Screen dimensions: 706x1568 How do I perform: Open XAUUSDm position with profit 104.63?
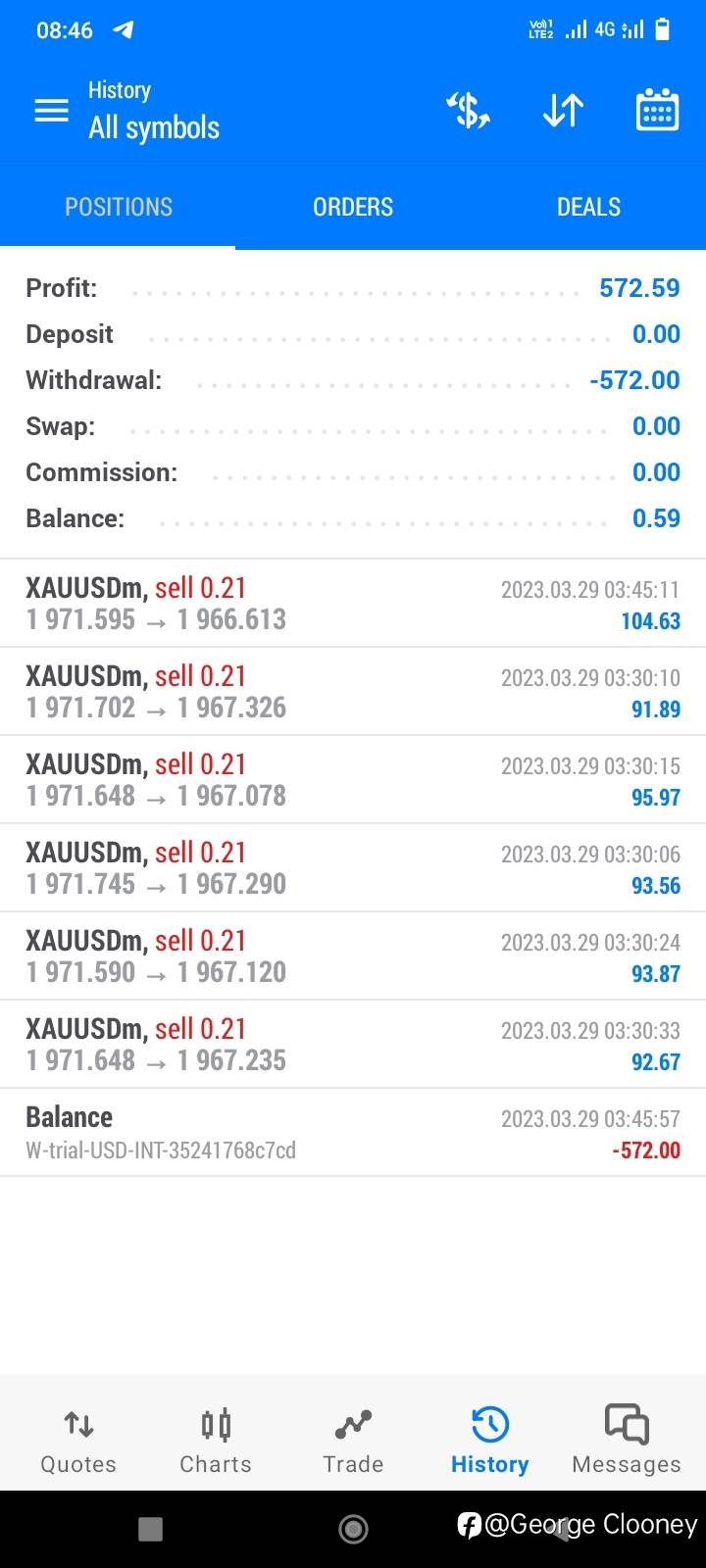coord(353,604)
